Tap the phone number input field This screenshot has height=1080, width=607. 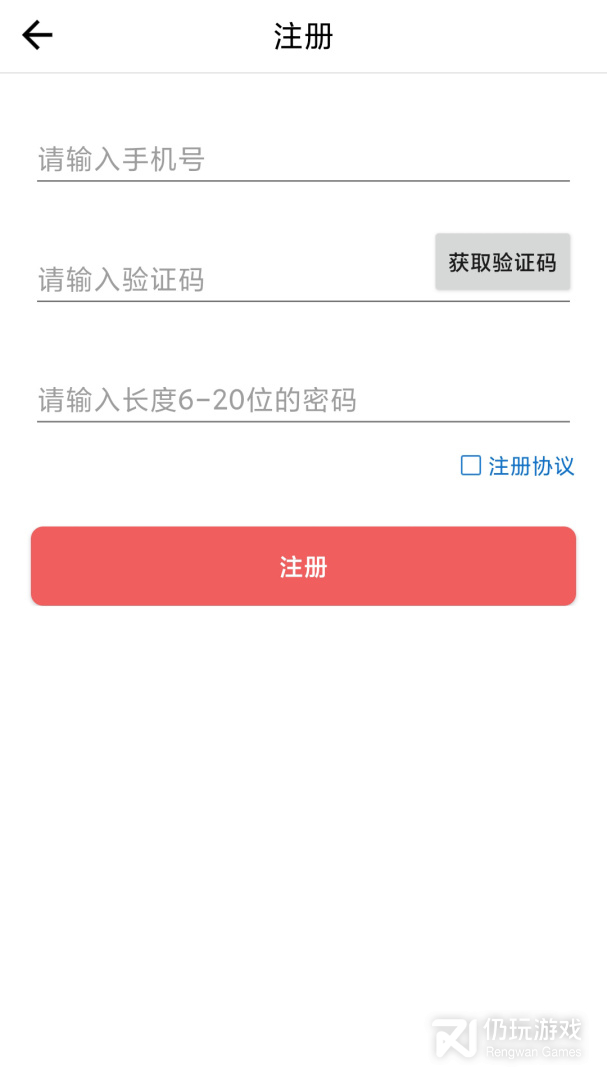tap(302, 159)
